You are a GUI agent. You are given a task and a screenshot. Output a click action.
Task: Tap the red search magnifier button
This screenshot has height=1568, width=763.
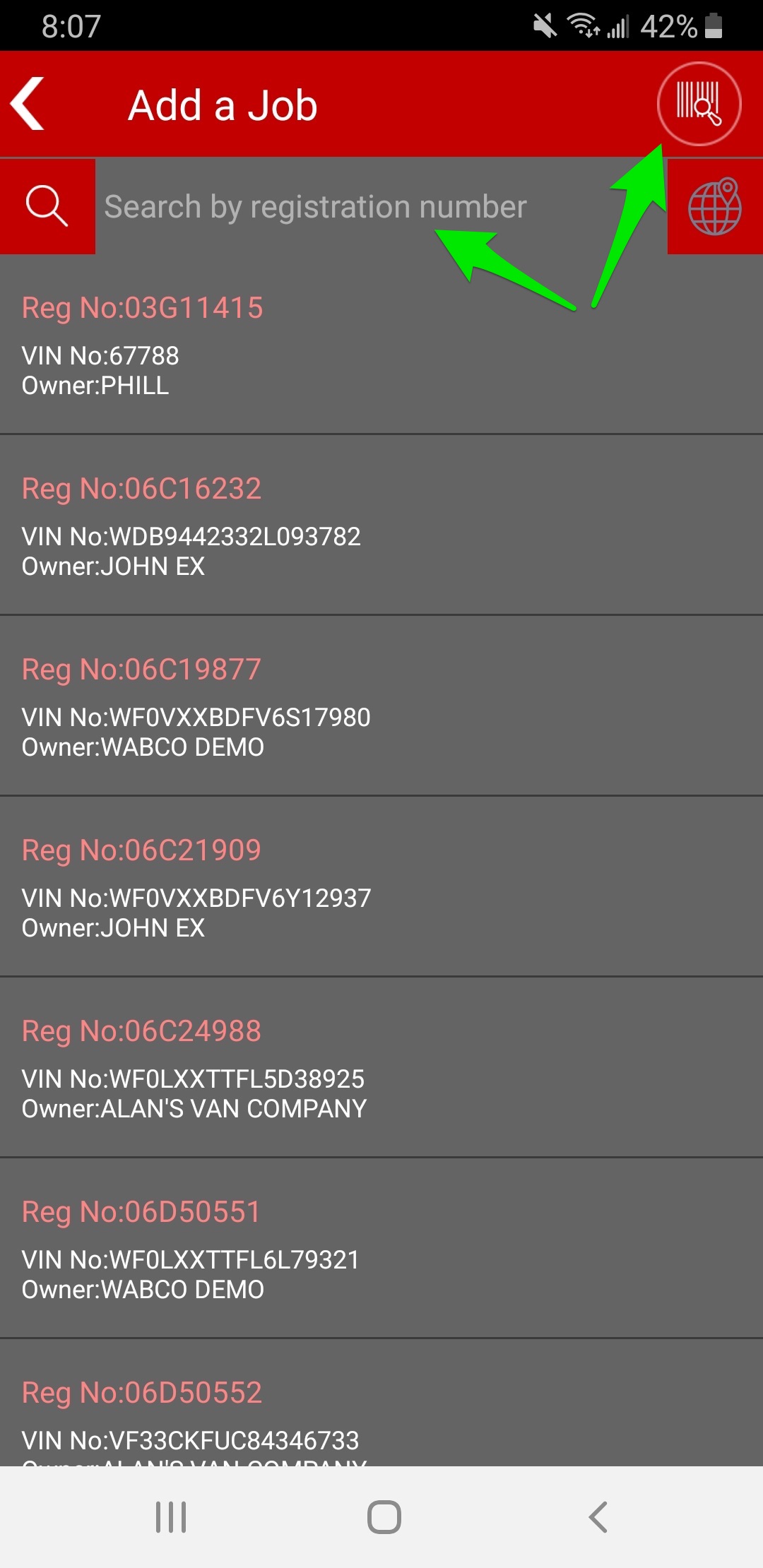(47, 206)
